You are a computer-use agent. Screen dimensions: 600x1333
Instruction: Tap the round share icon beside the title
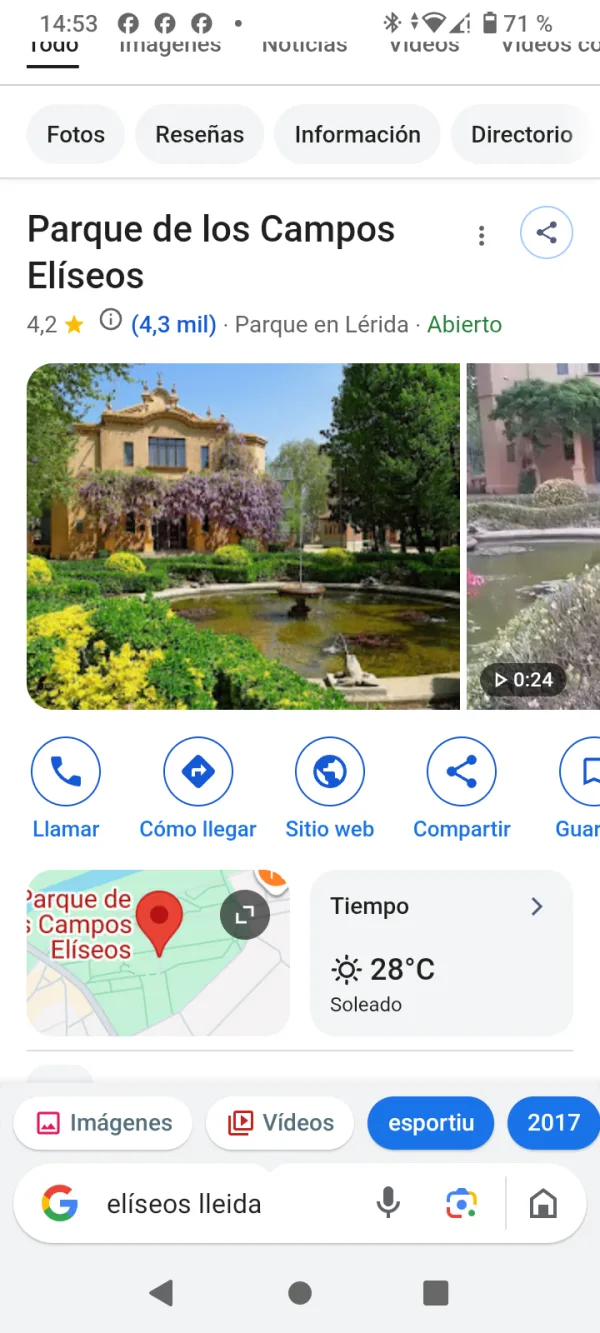pos(547,233)
